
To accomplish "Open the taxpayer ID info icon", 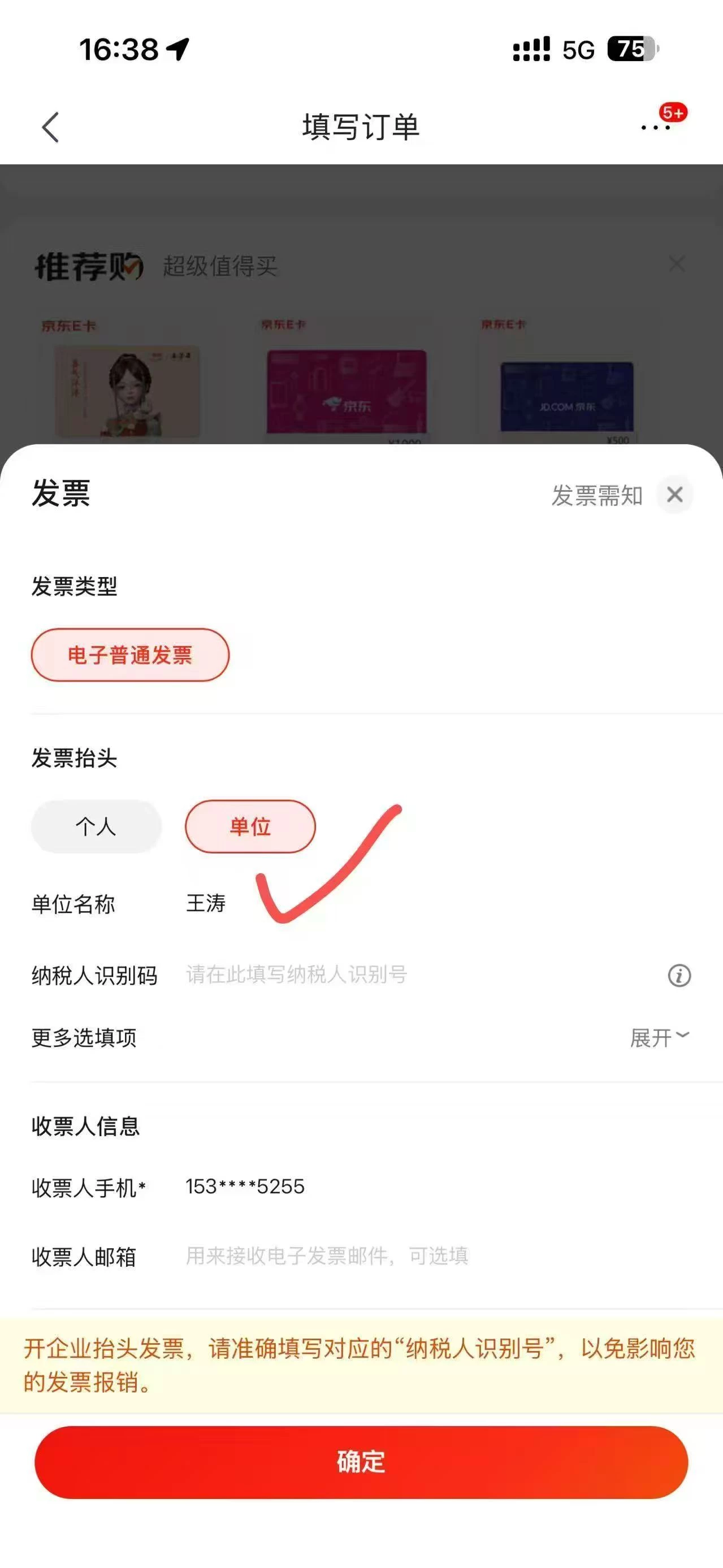I will (679, 975).
